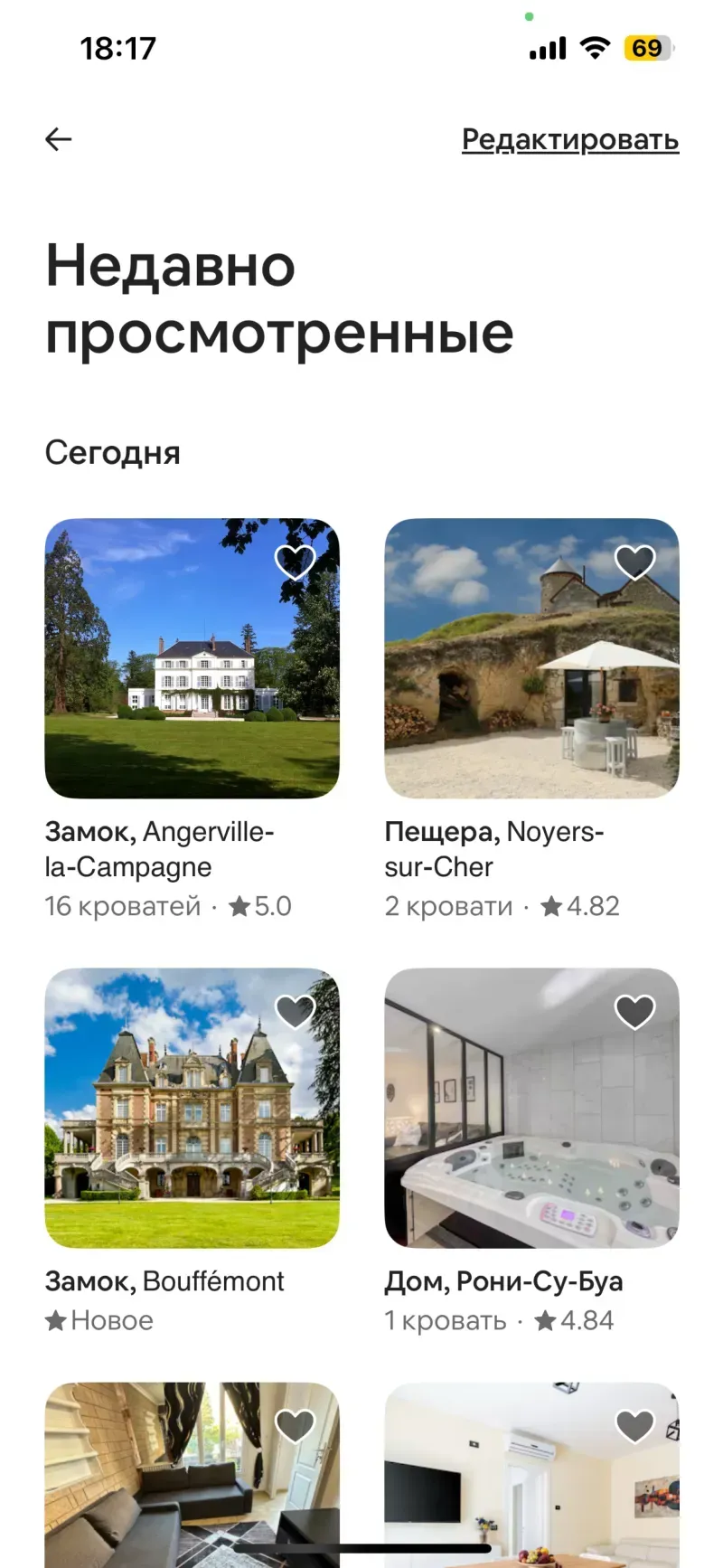This screenshot has height=1568, width=723.
Task: Open the Bouffémont castle listing
Action: (x=192, y=1108)
